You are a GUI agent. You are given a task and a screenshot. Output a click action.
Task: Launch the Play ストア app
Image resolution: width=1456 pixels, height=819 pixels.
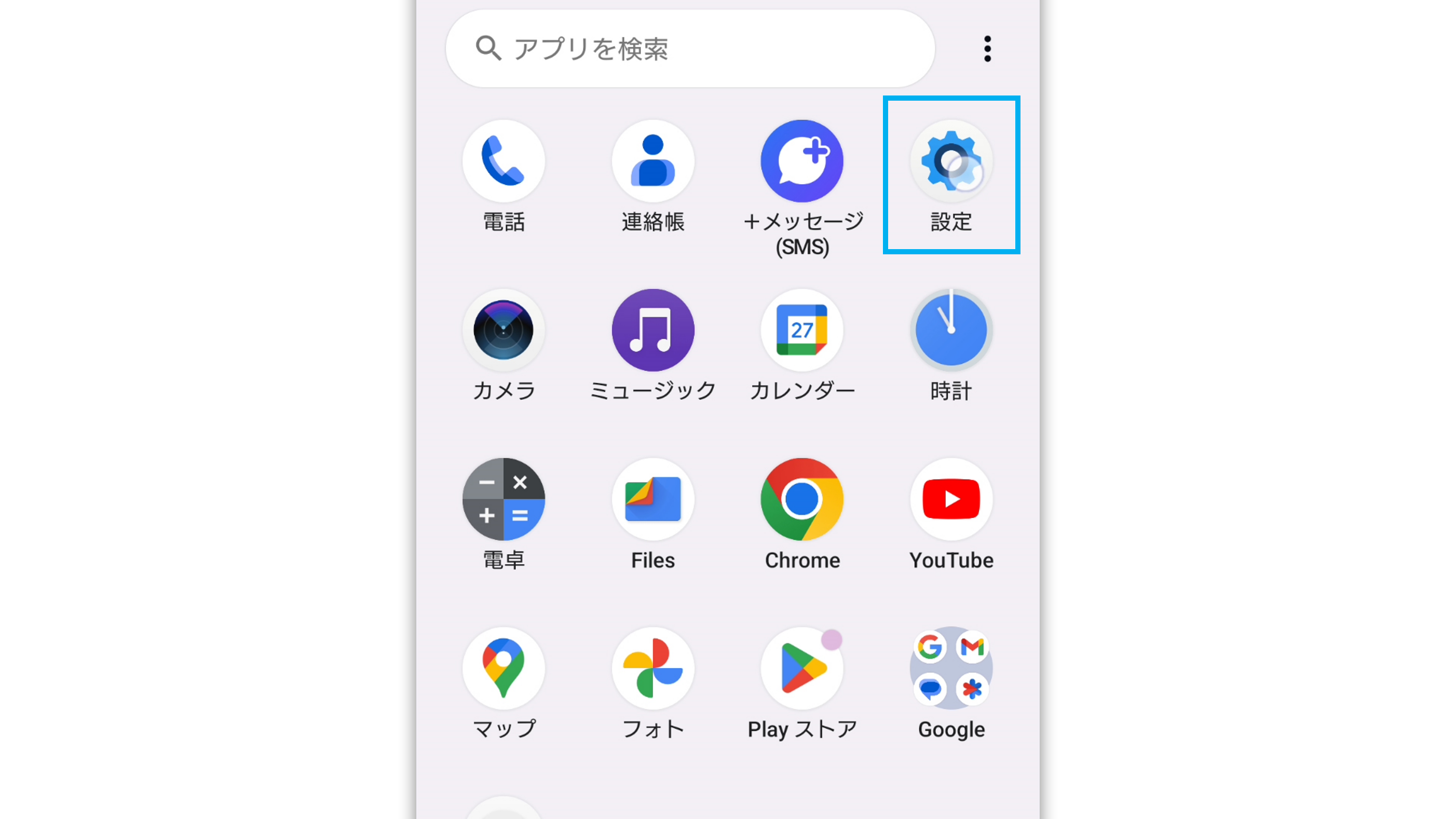coord(802,668)
